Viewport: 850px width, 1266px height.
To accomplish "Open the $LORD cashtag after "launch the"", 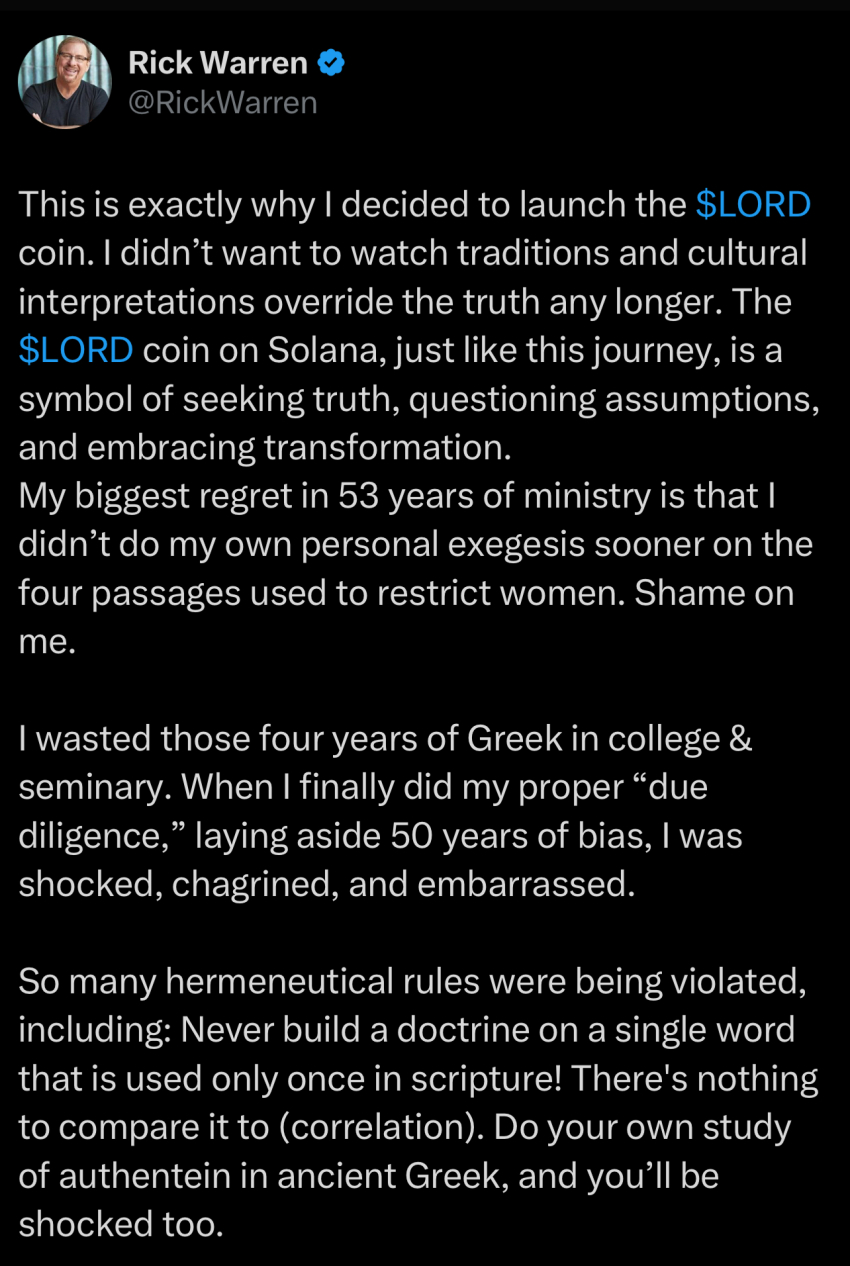I will [x=752, y=205].
